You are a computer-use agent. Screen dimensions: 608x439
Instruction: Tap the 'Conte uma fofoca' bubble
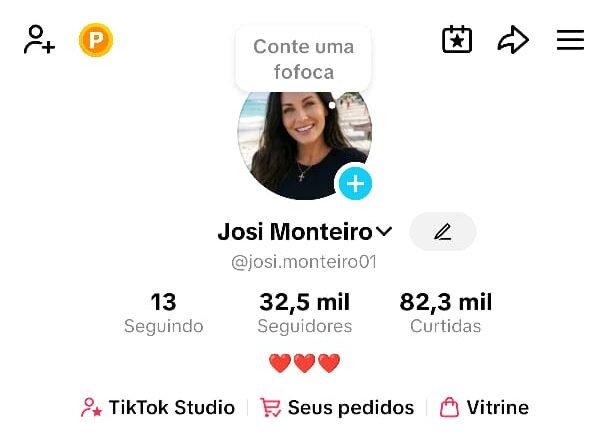click(x=303, y=59)
